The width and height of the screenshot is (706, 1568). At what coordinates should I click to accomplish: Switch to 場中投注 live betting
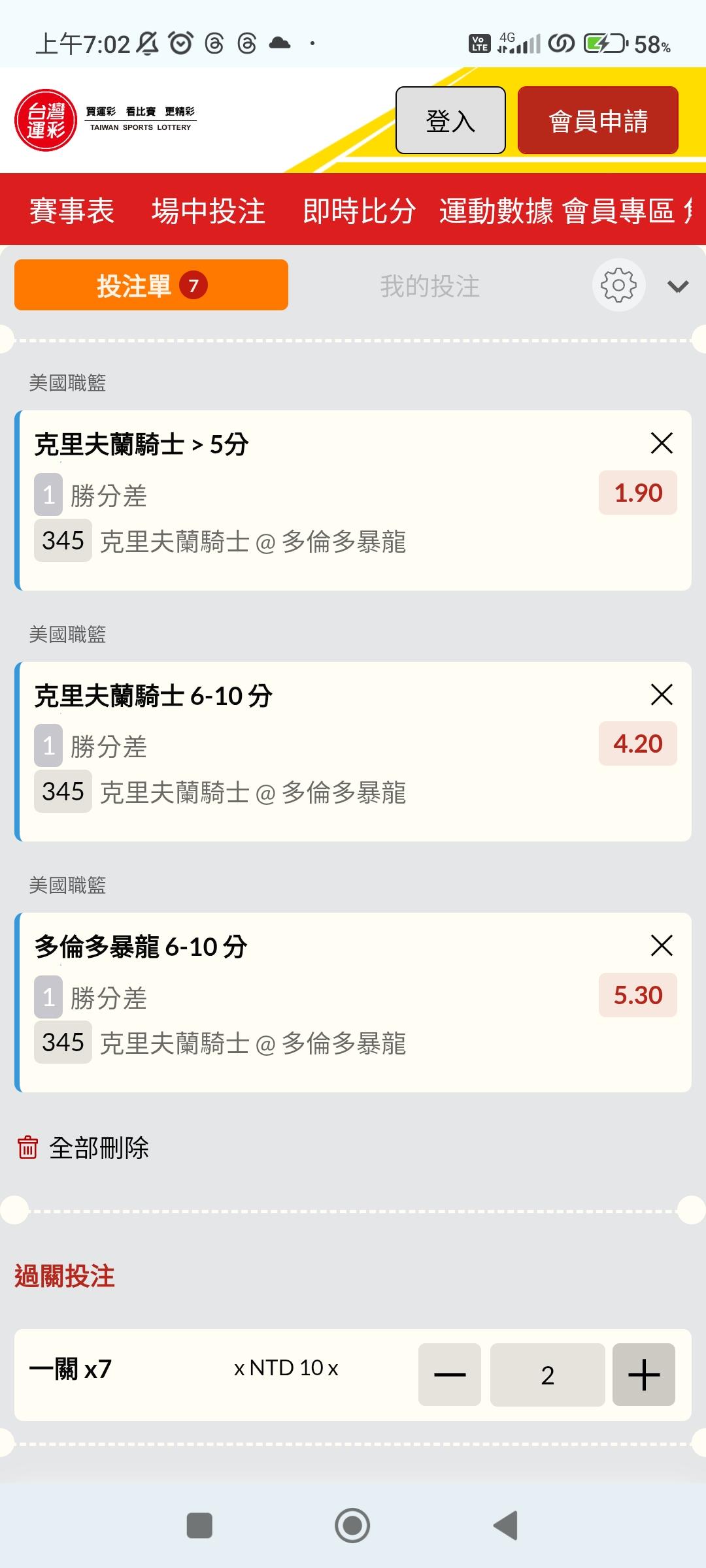(x=209, y=211)
